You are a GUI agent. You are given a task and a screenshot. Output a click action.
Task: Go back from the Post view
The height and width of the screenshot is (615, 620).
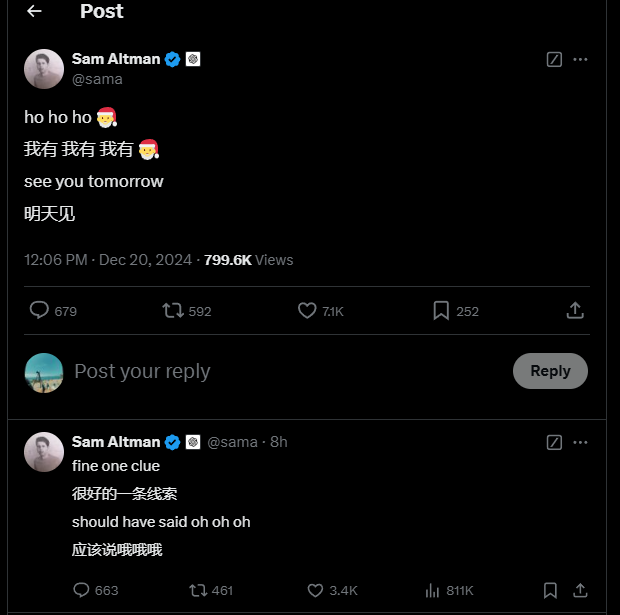[x=34, y=11]
